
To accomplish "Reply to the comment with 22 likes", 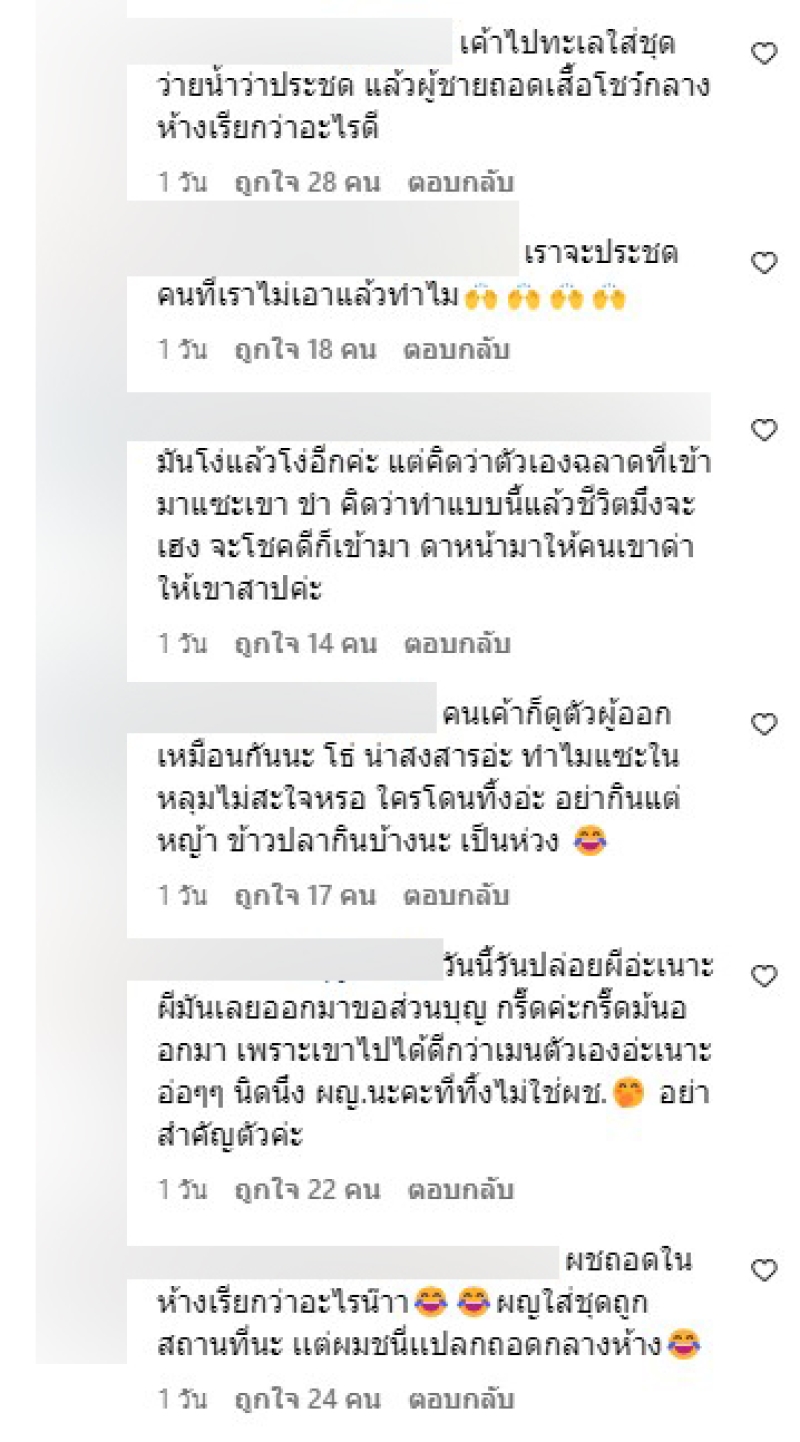I will tap(460, 1190).
